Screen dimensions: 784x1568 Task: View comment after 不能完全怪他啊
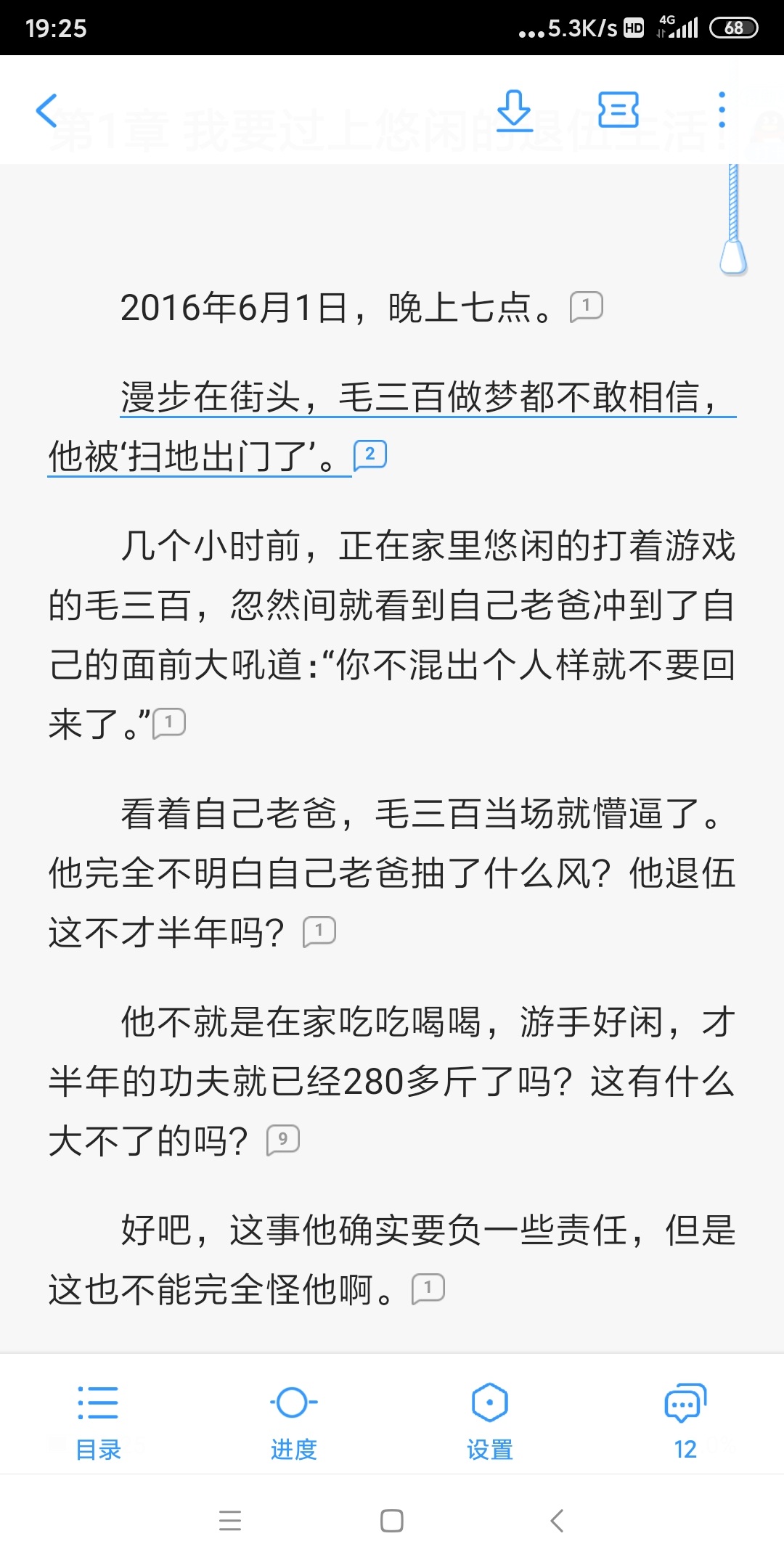pos(428,1289)
